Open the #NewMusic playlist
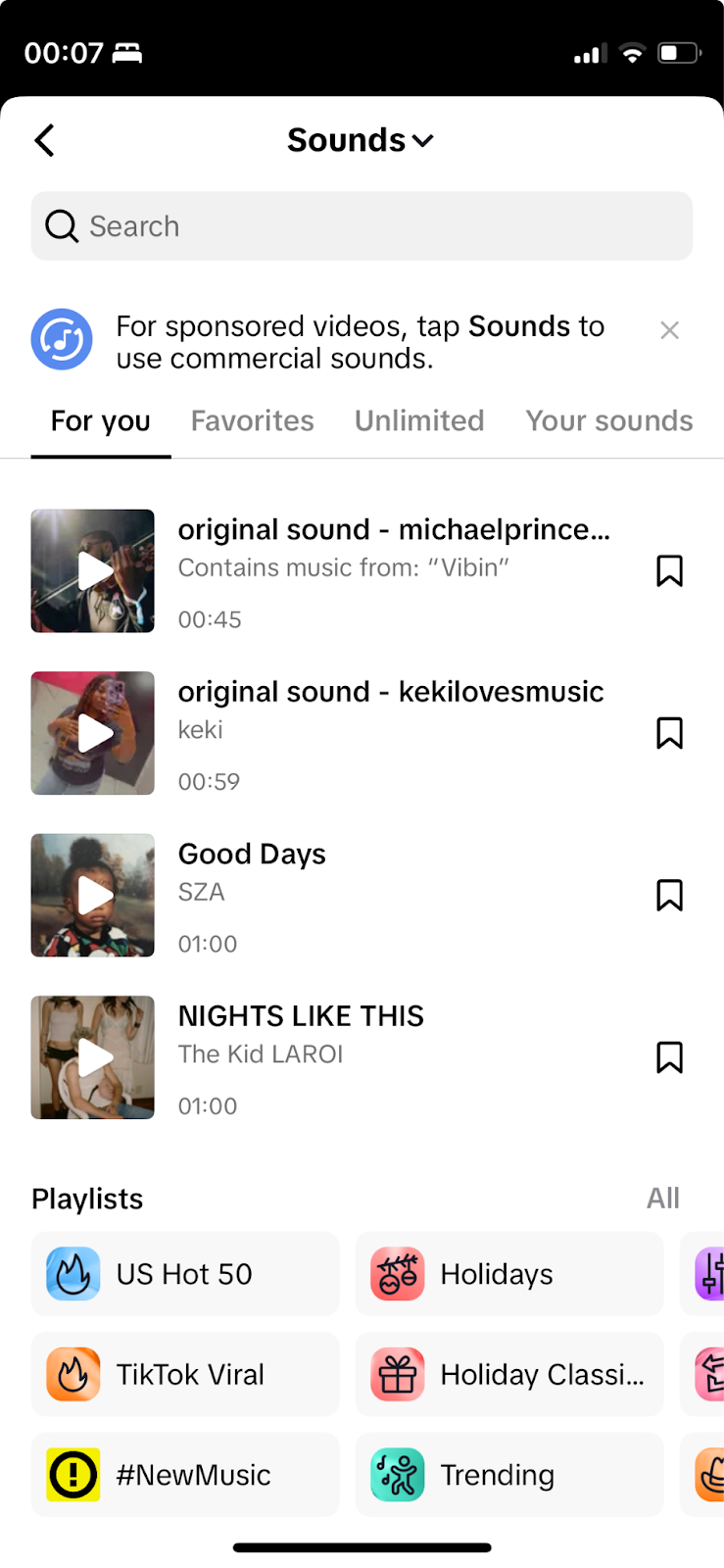The height and width of the screenshot is (1568, 724). coord(185,1475)
